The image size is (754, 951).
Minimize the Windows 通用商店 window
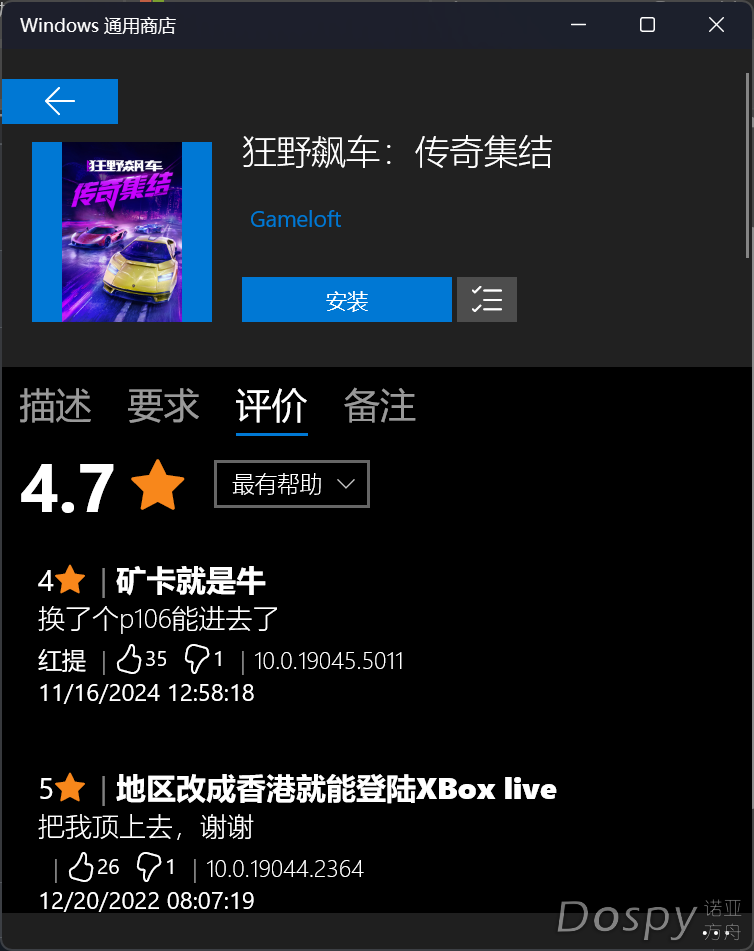(x=578, y=25)
